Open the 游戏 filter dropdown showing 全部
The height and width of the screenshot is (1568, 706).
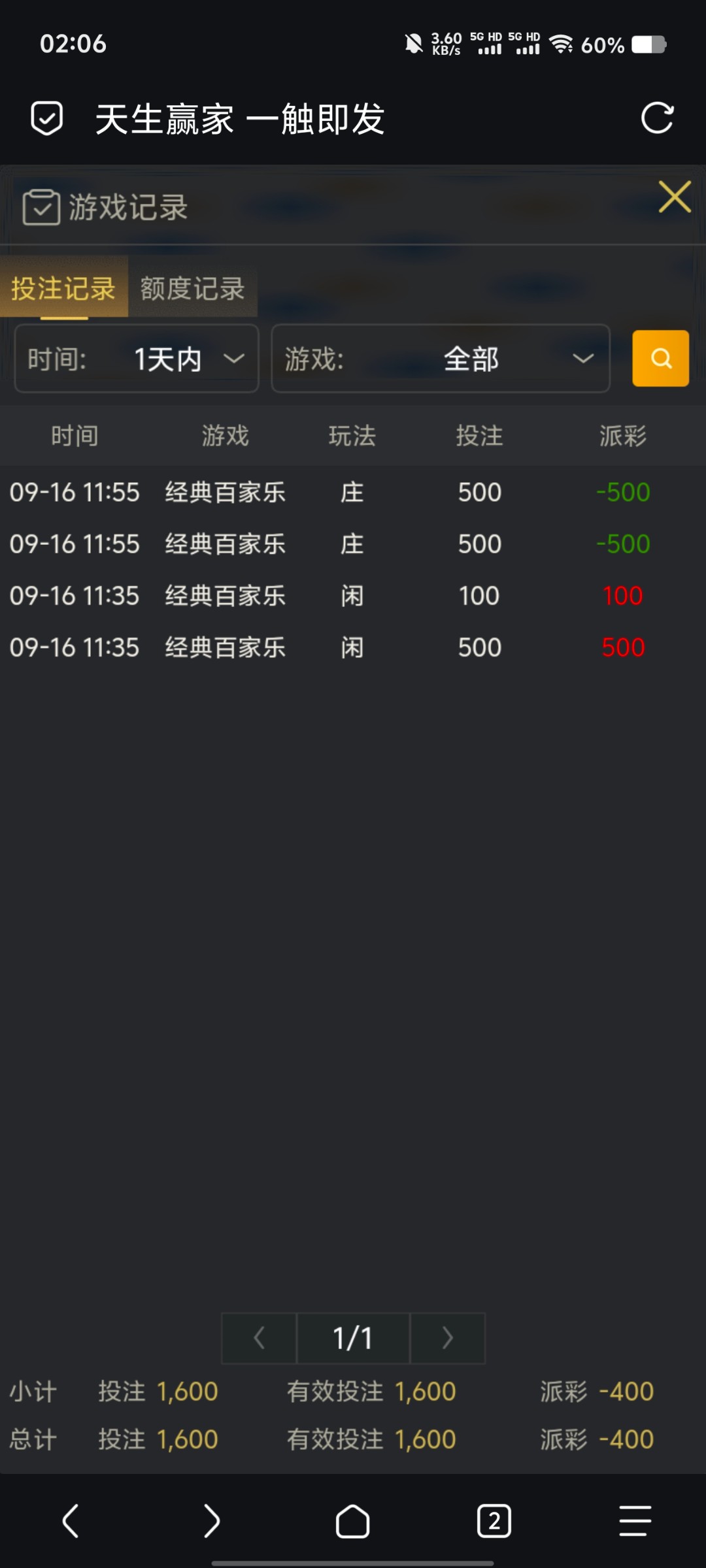pos(441,359)
